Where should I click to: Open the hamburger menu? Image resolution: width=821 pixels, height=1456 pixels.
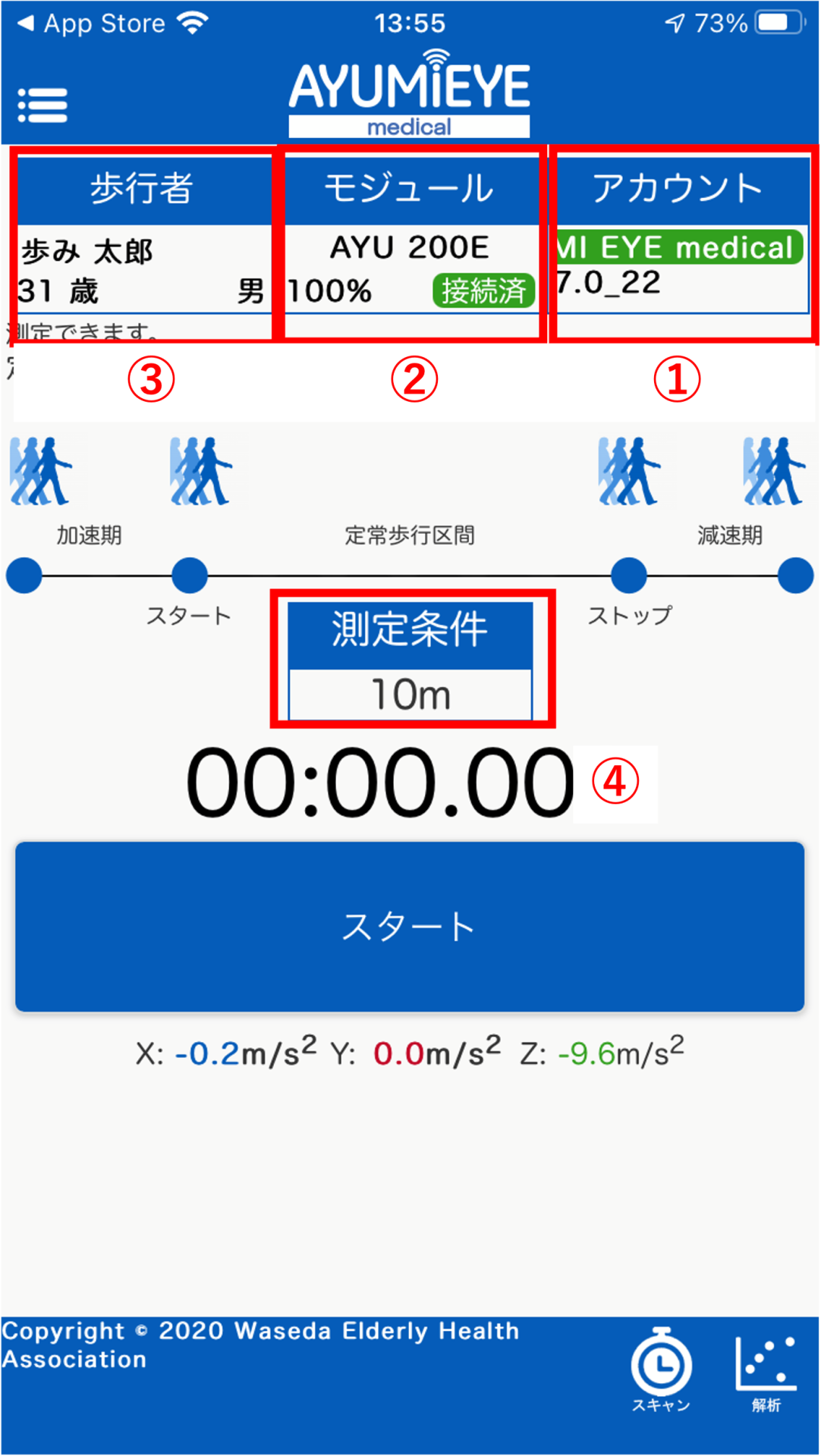(42, 105)
